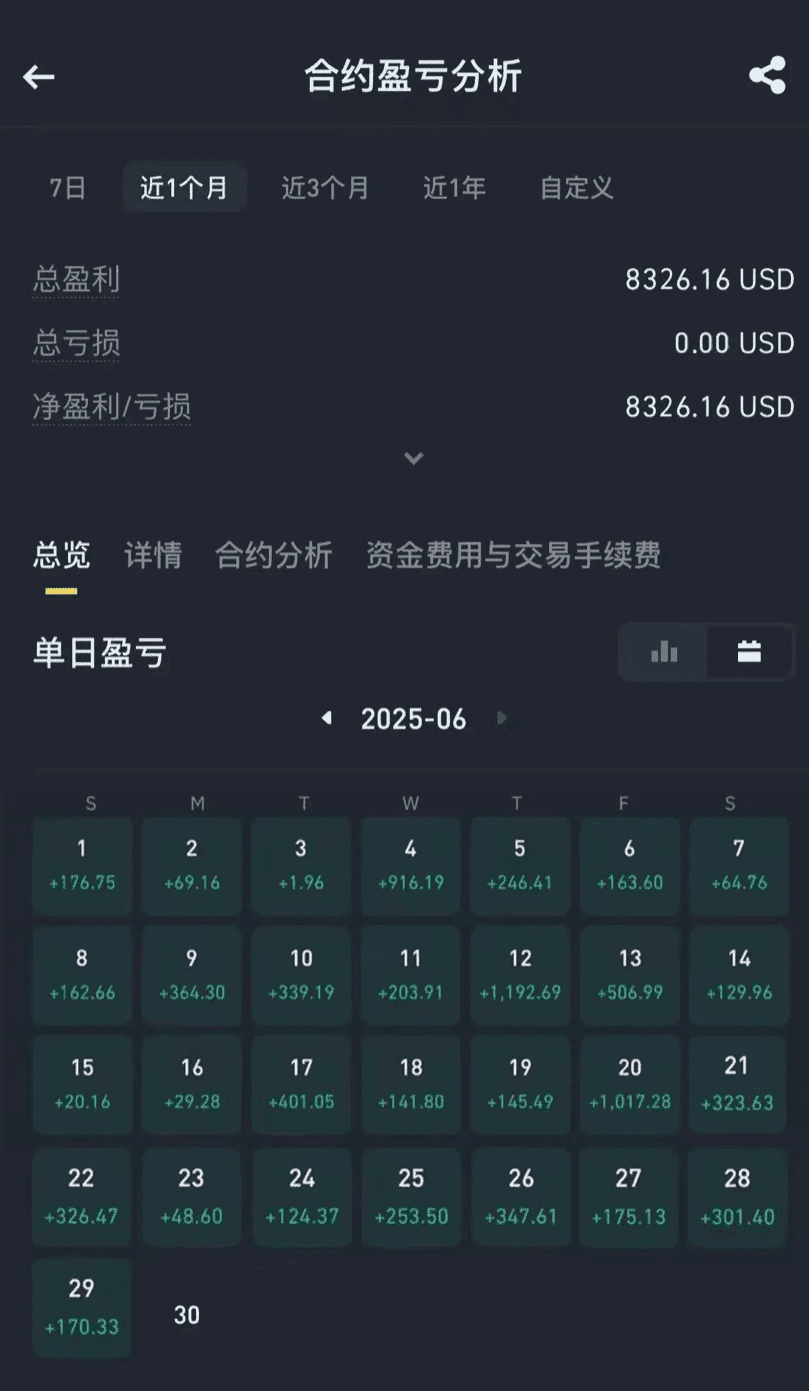The height and width of the screenshot is (1391, 809).
Task: Go to the previous month before 2025-06
Action: pyautogui.click(x=326, y=718)
